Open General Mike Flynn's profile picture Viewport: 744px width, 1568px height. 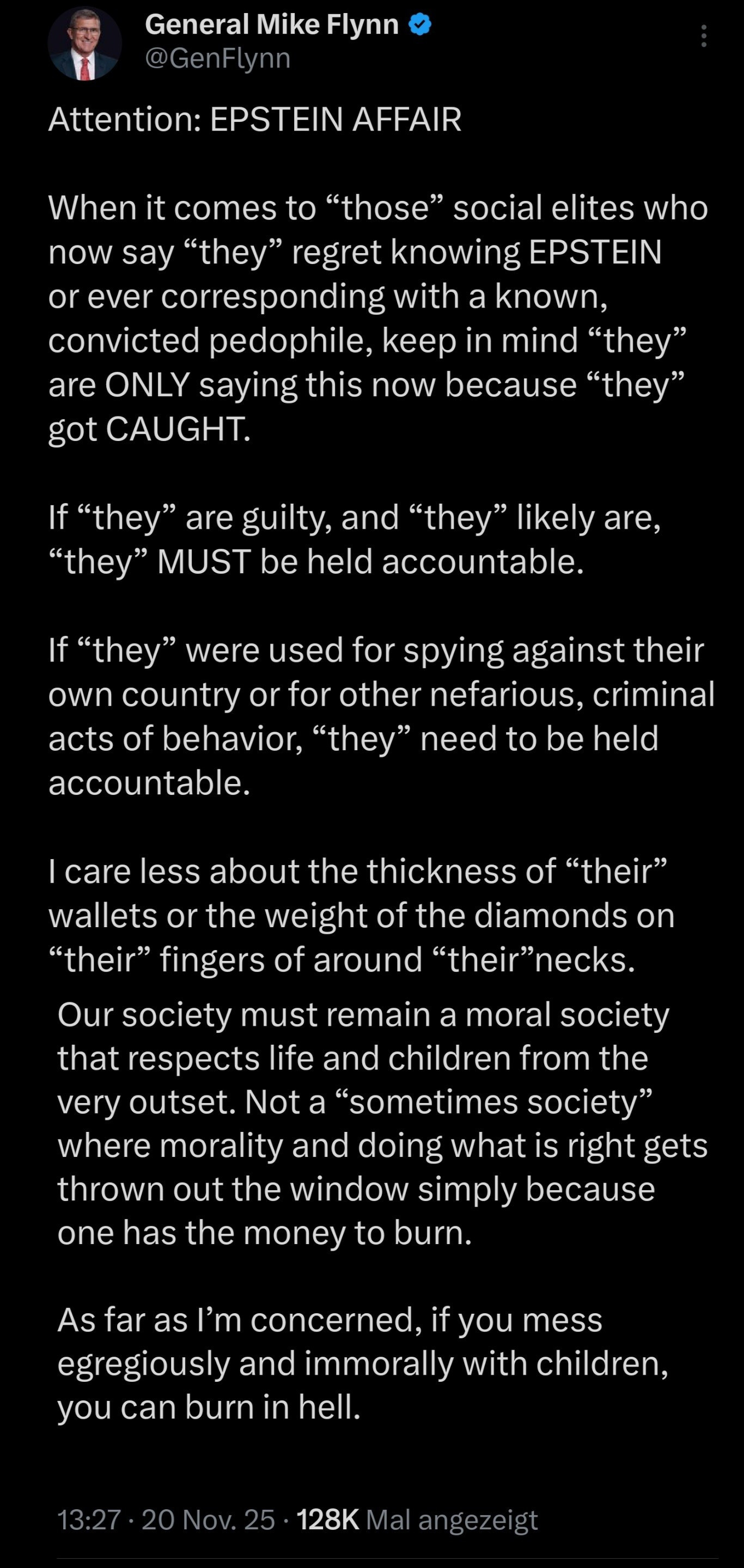pyautogui.click(x=84, y=44)
